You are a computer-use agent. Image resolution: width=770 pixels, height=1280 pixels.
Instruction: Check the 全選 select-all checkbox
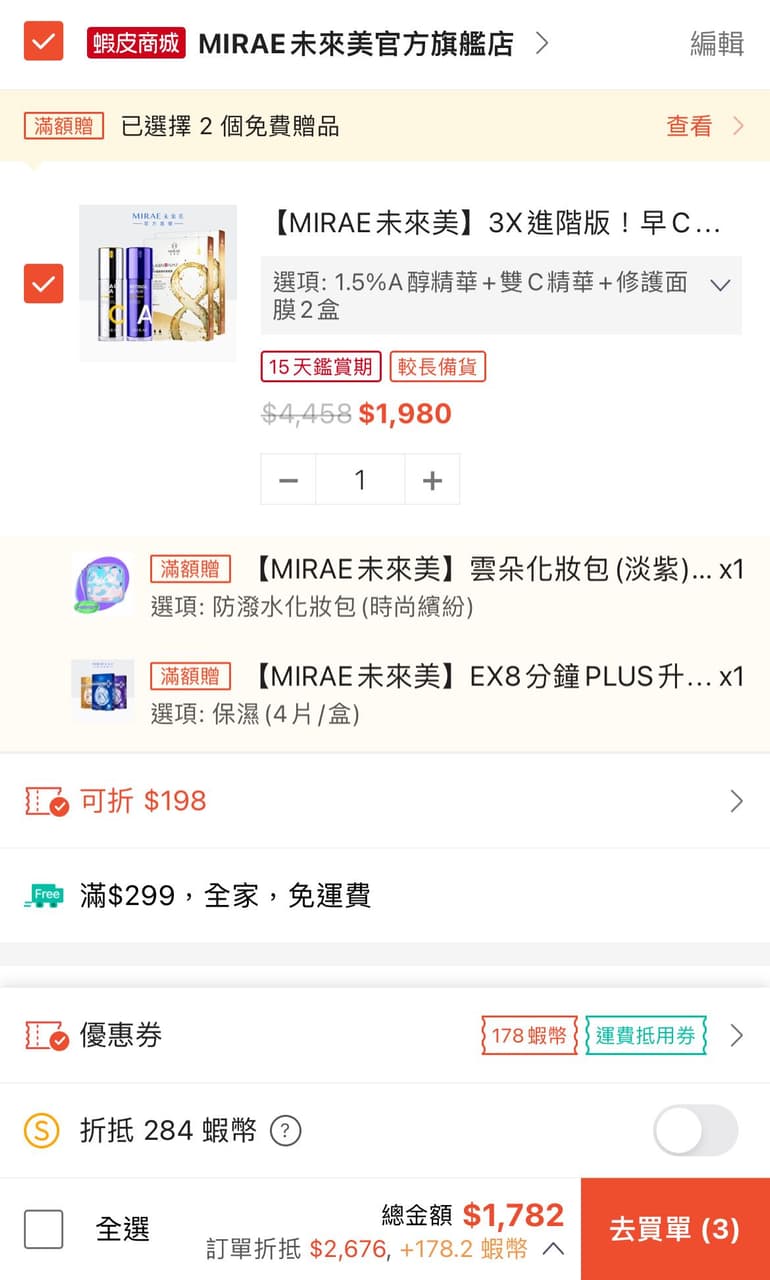click(x=43, y=1231)
